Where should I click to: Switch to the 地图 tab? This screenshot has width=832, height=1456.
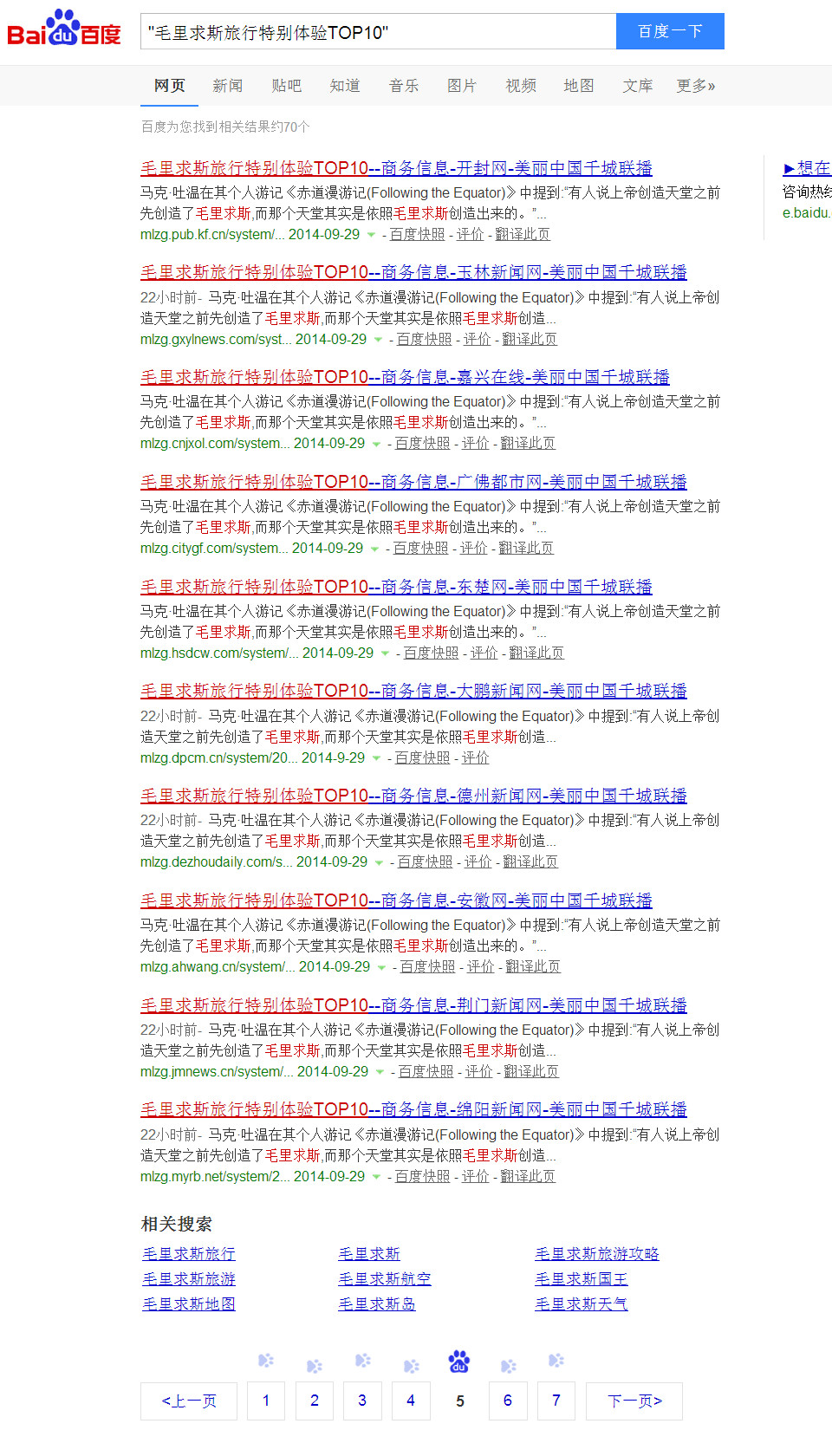[x=578, y=86]
